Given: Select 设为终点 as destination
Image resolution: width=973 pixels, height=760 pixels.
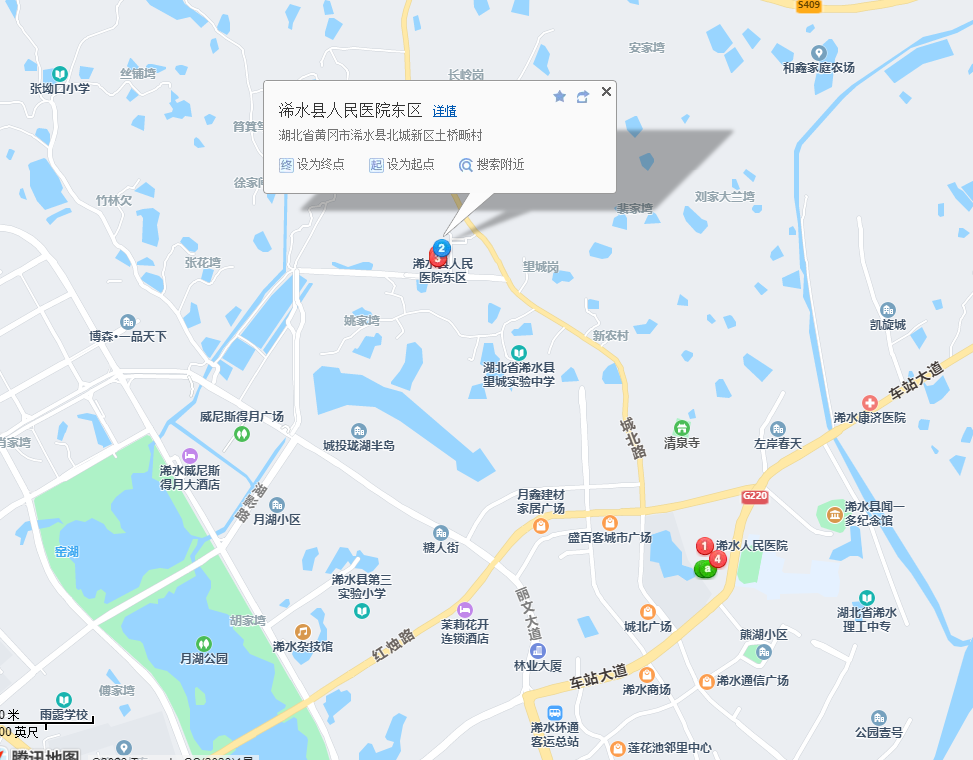Looking at the screenshot, I should click(x=312, y=165).
